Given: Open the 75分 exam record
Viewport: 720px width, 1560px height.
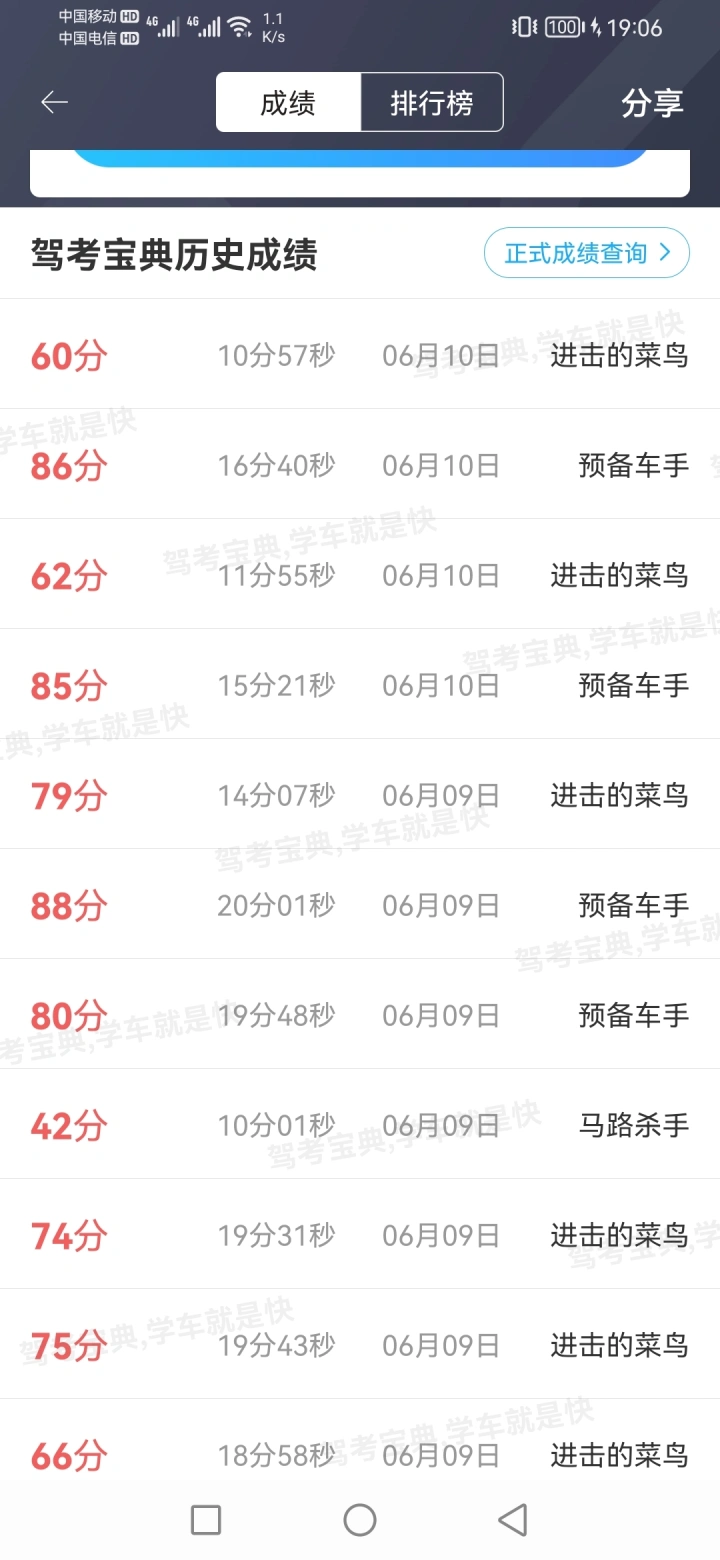Looking at the screenshot, I should point(360,1344).
